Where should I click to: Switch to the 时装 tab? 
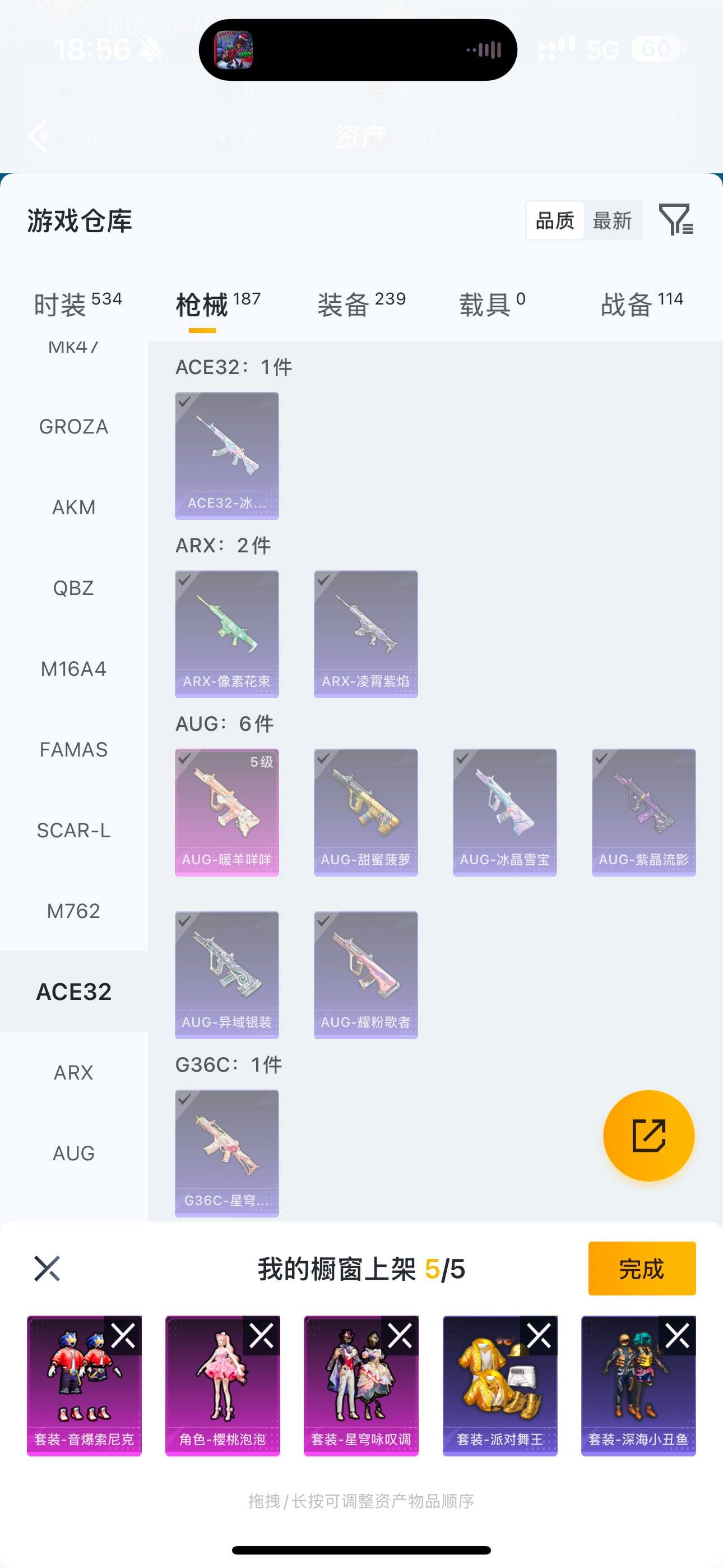[x=77, y=304]
